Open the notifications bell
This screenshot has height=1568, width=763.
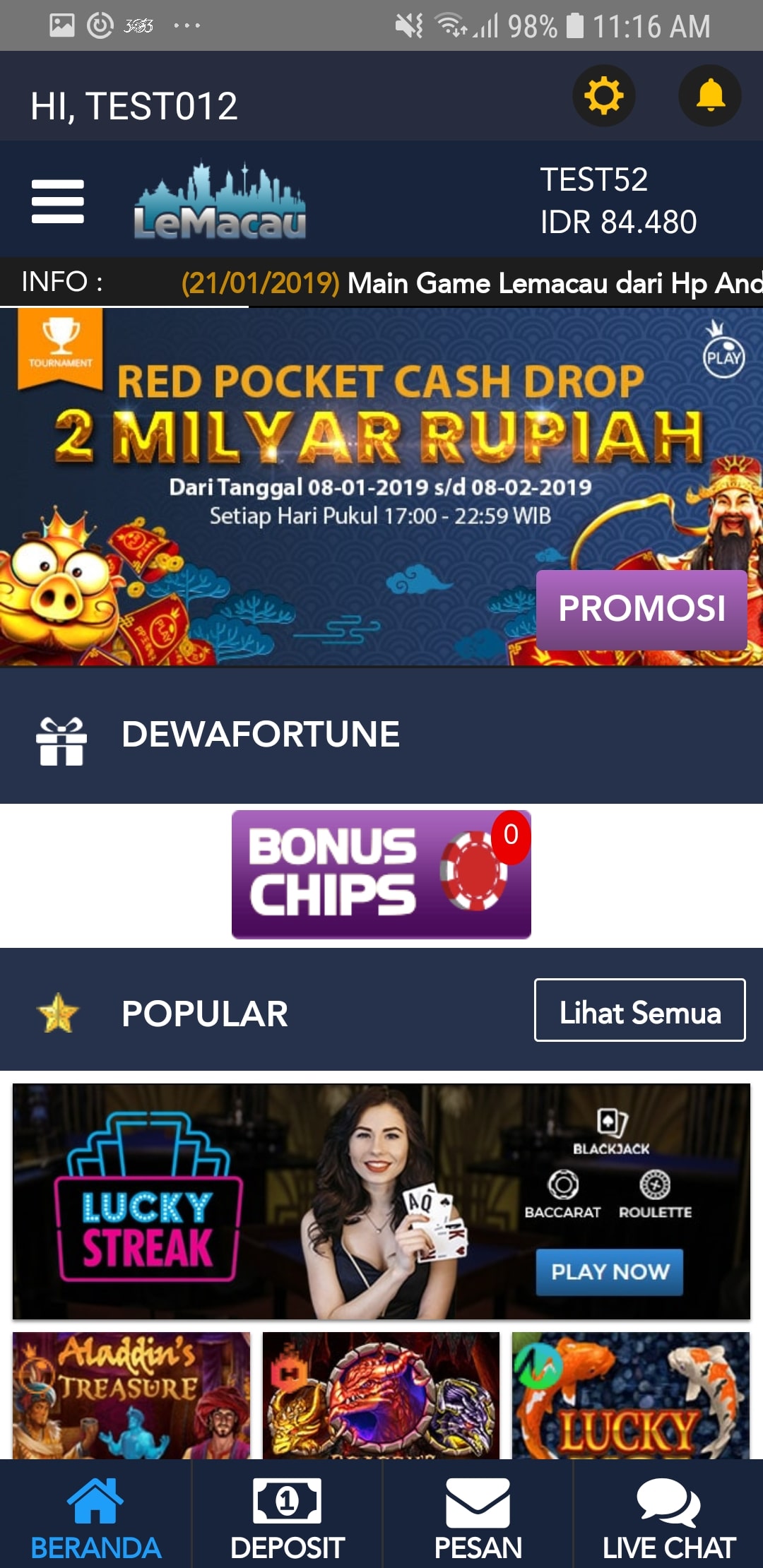tap(709, 96)
